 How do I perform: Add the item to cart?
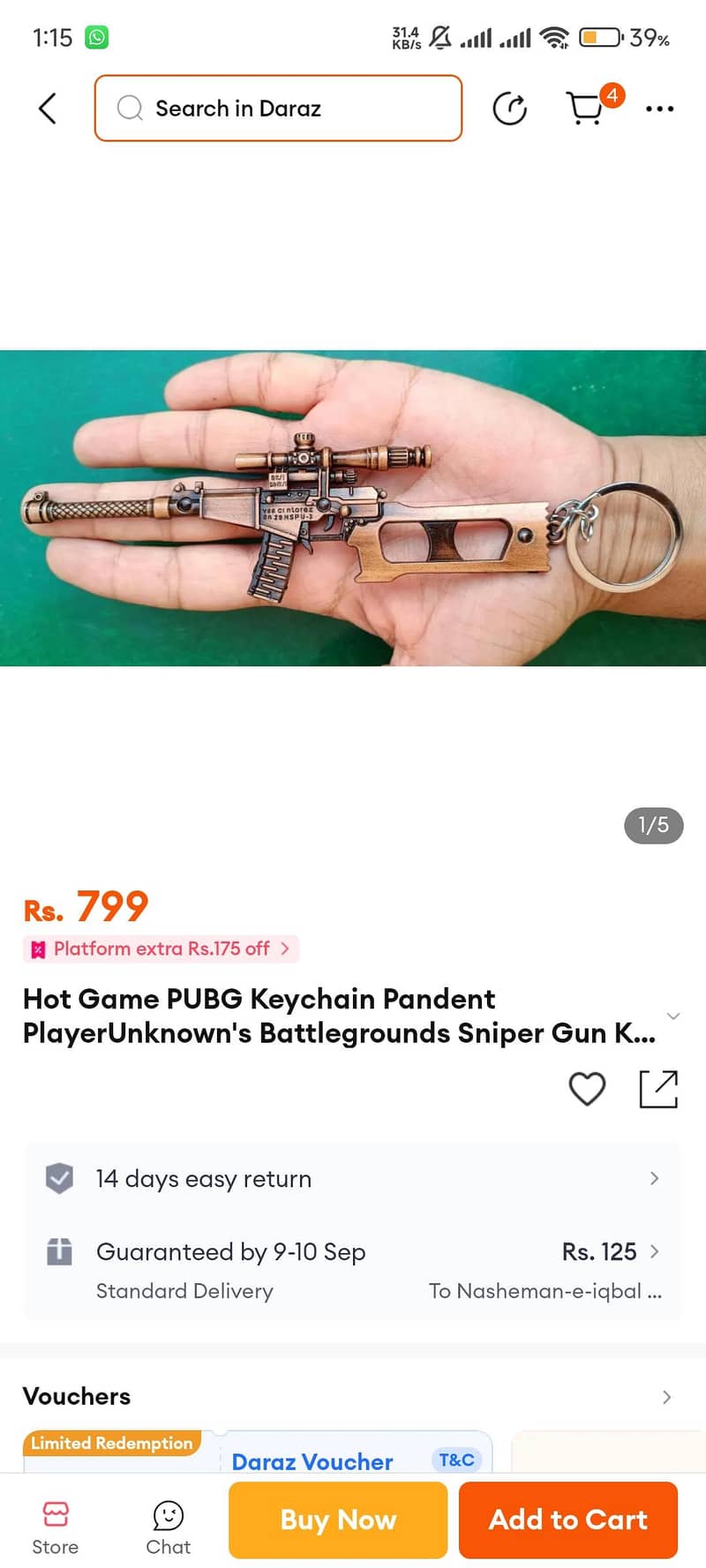(567, 1519)
